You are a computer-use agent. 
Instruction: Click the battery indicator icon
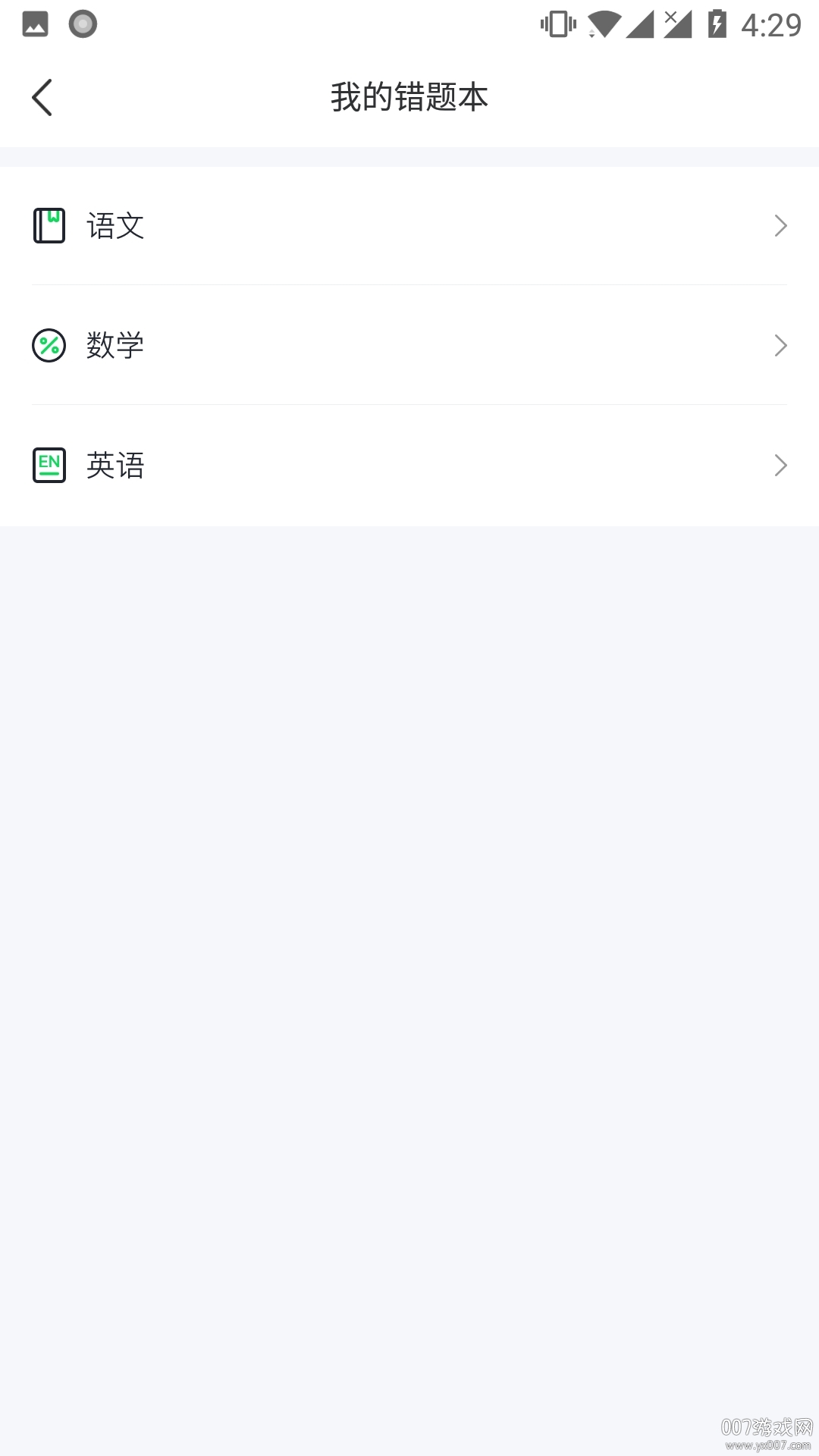coord(717,23)
